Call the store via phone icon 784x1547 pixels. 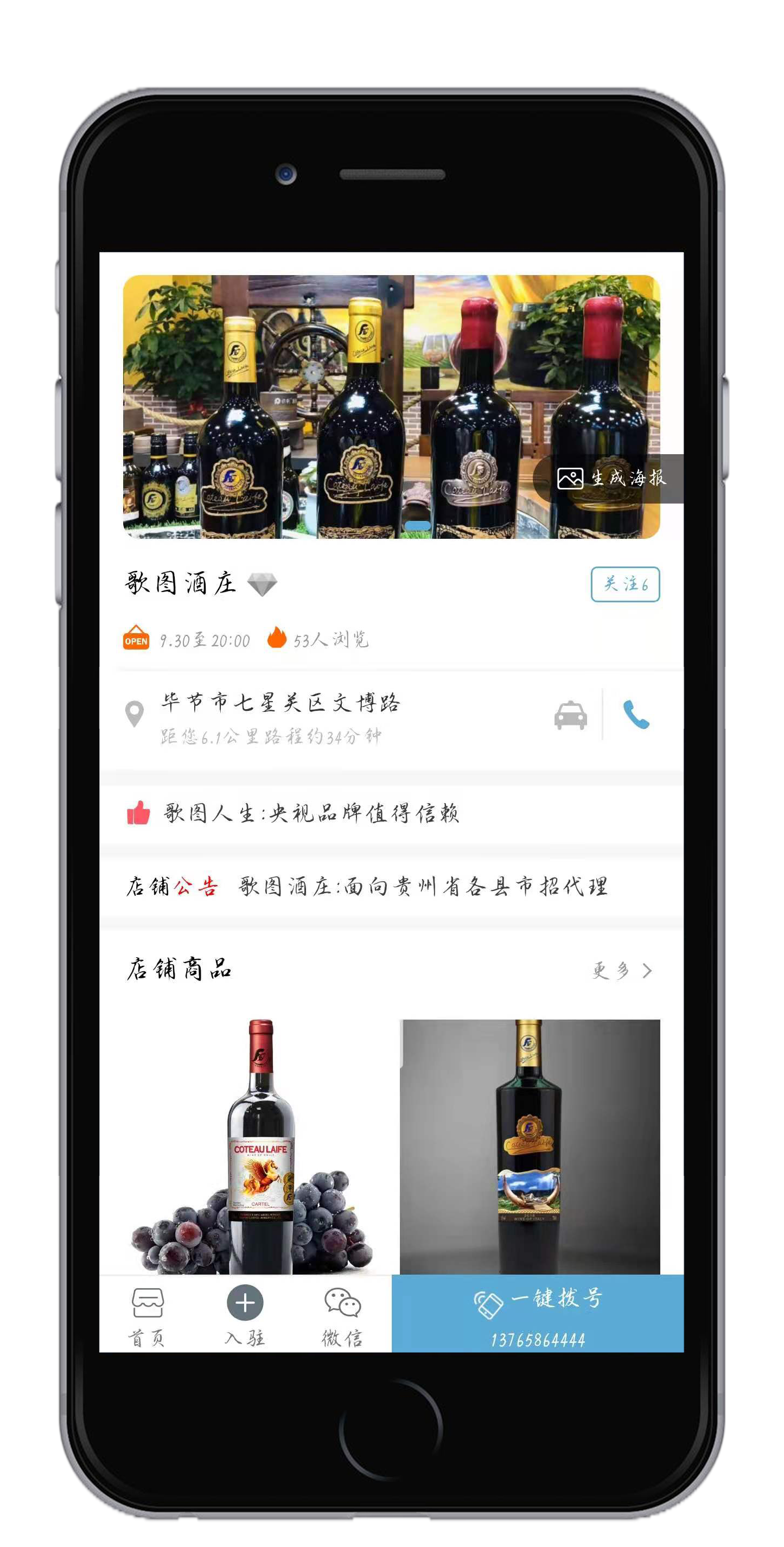pos(636,715)
